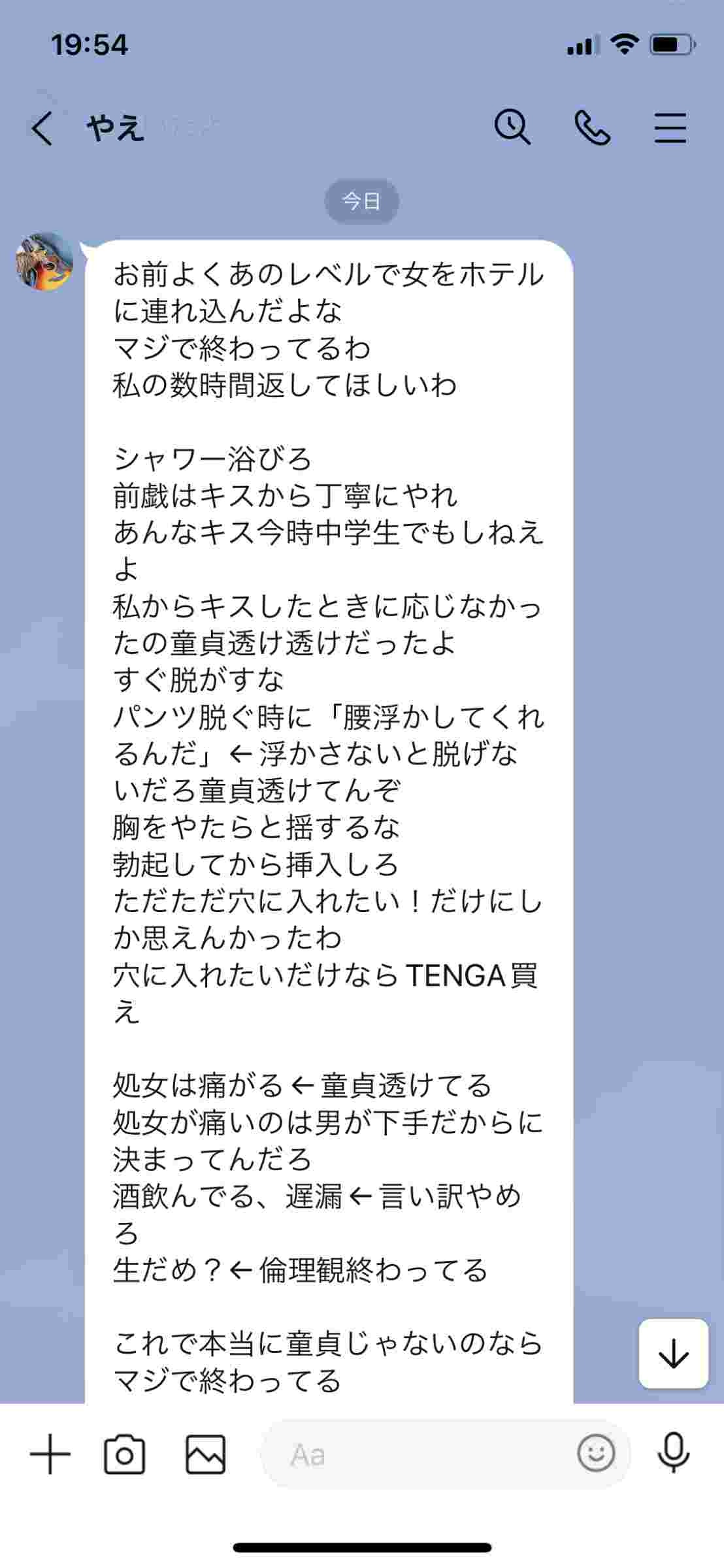Start a call with やえ
Image resolution: width=724 pixels, height=1568 pixels.
(592, 127)
